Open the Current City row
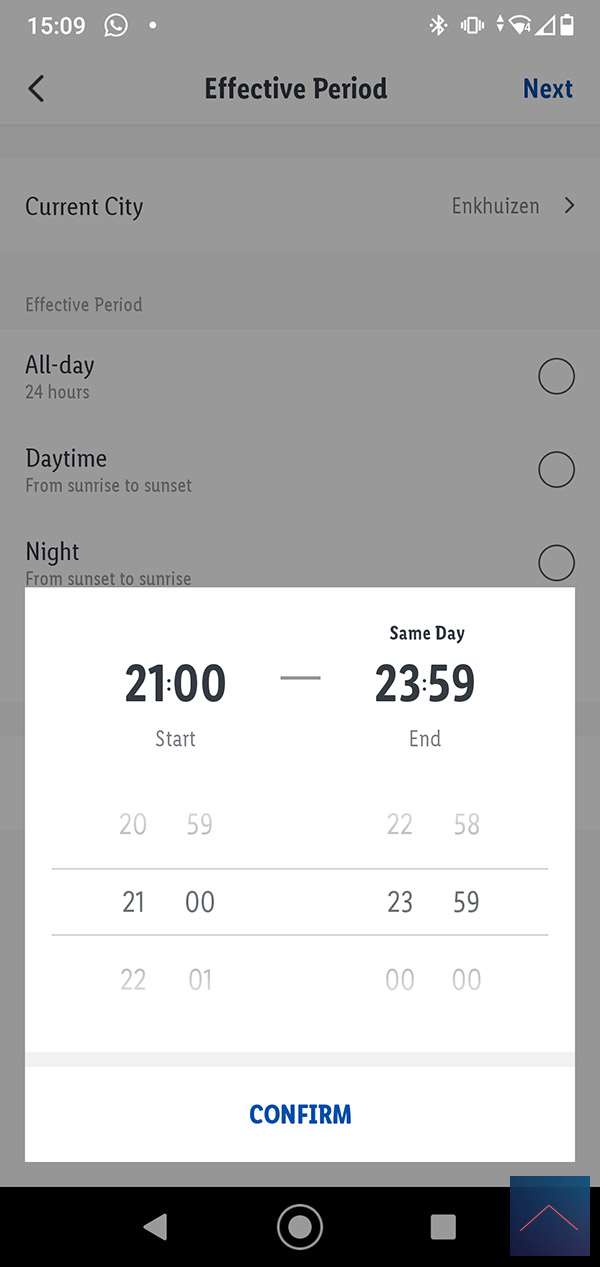This screenshot has width=600, height=1267. [x=300, y=207]
